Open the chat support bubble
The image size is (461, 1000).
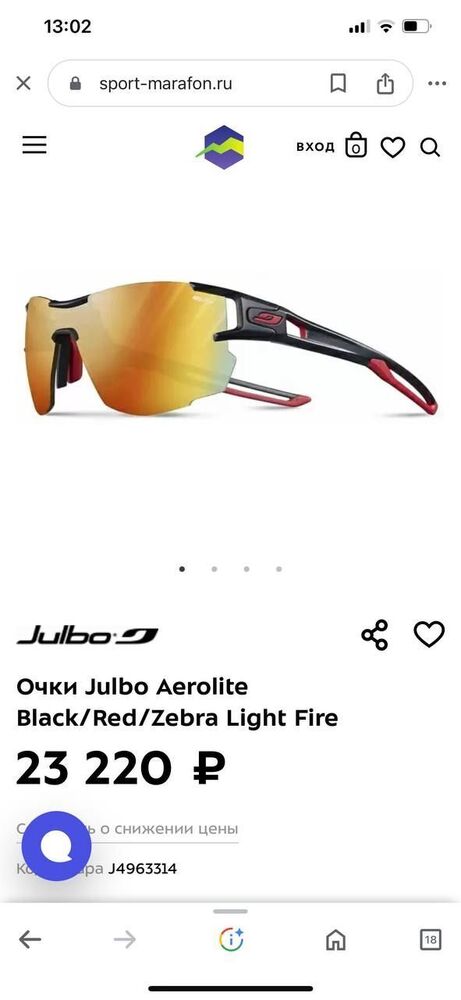(x=57, y=846)
